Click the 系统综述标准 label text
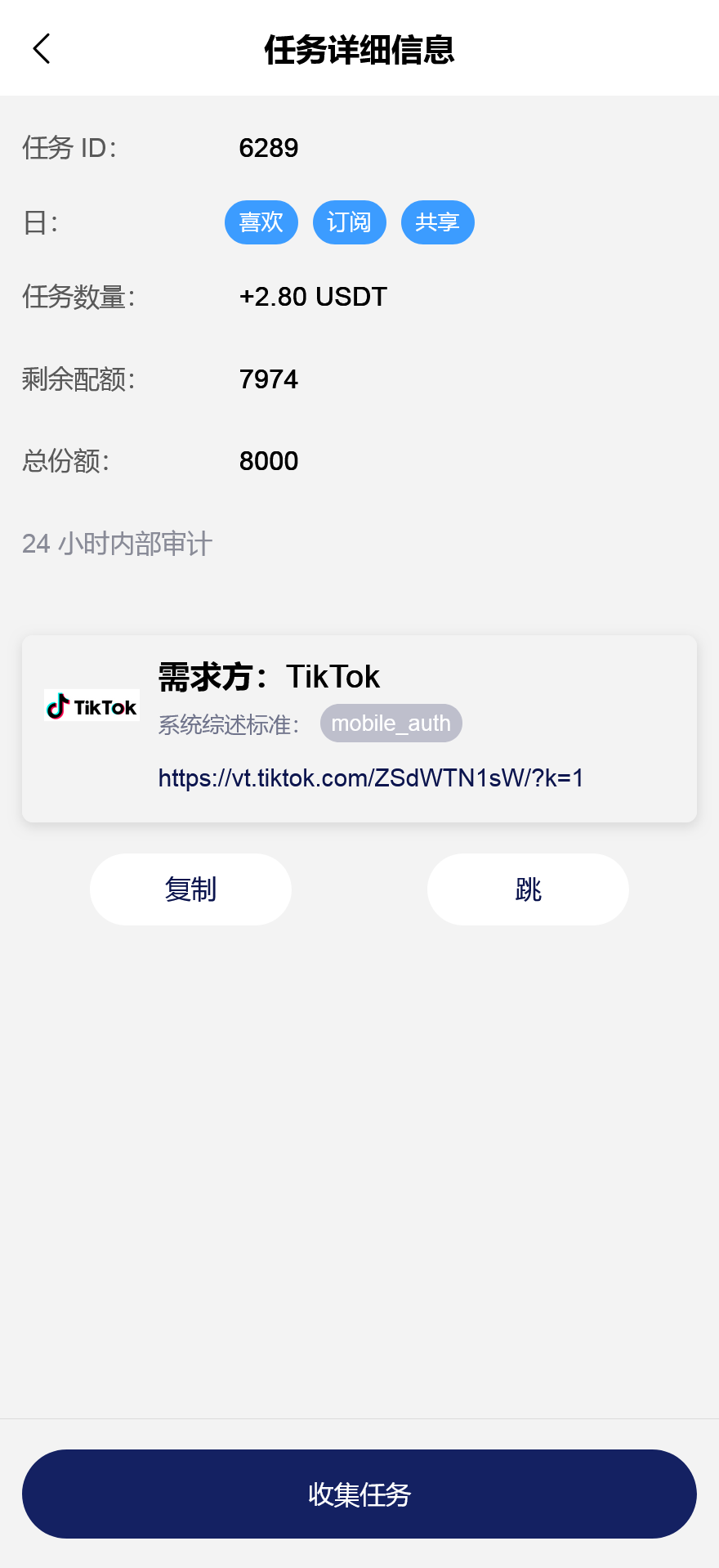The width and height of the screenshot is (719, 1568). (229, 724)
